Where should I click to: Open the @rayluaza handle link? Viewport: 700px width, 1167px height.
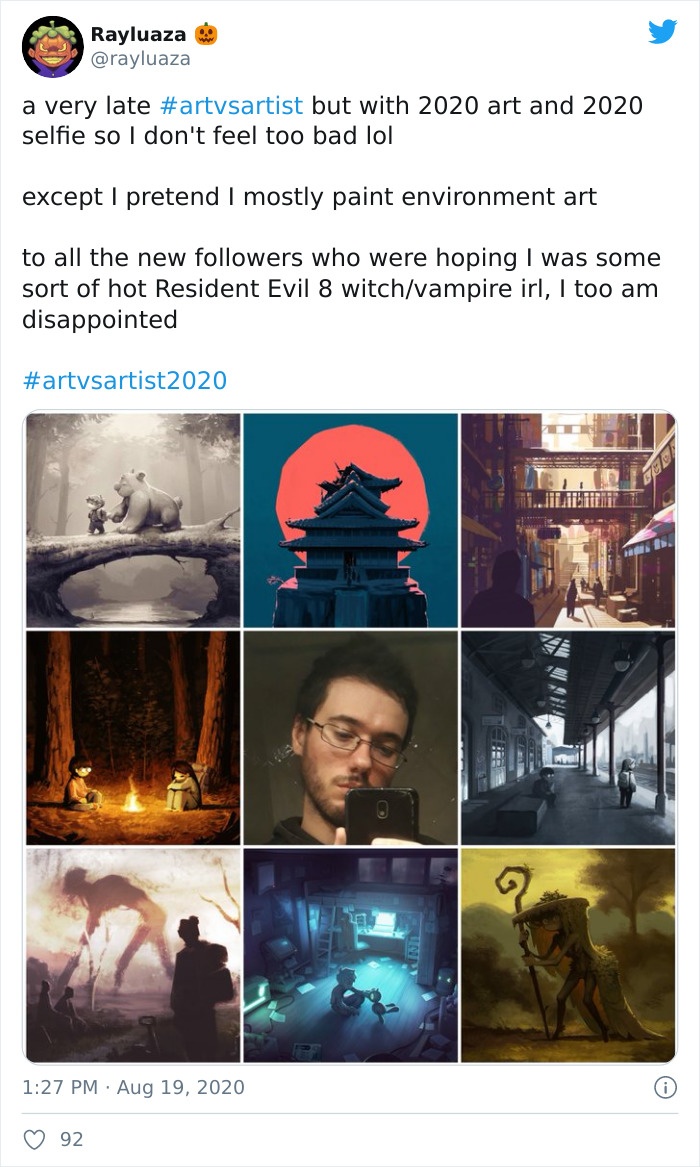pyautogui.click(x=140, y=59)
